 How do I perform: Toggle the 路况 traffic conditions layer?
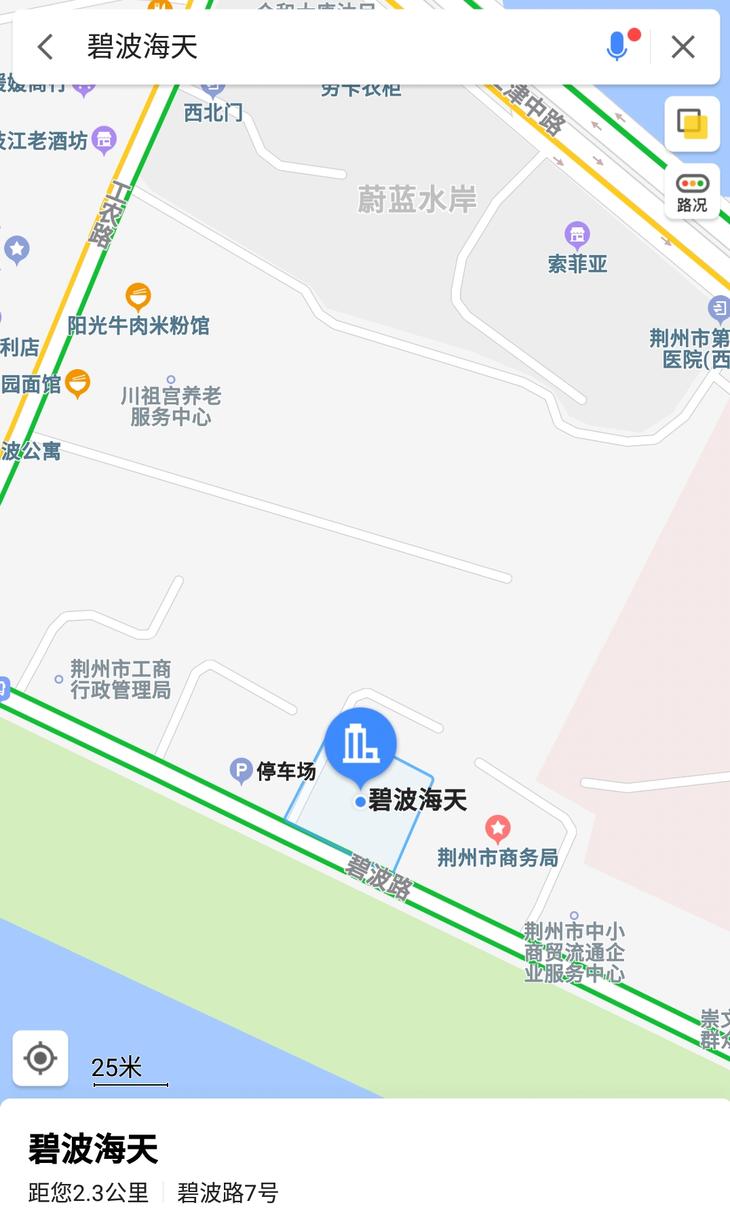(692, 188)
